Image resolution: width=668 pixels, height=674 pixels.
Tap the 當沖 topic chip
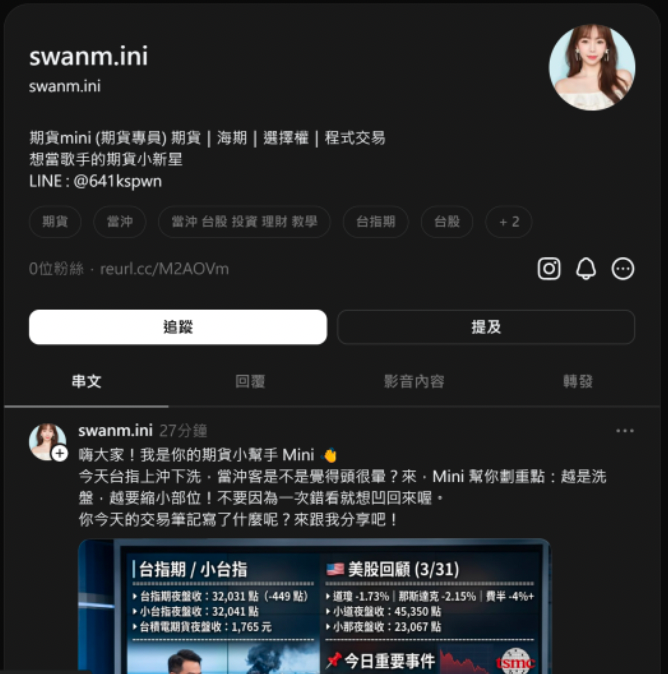(x=120, y=222)
